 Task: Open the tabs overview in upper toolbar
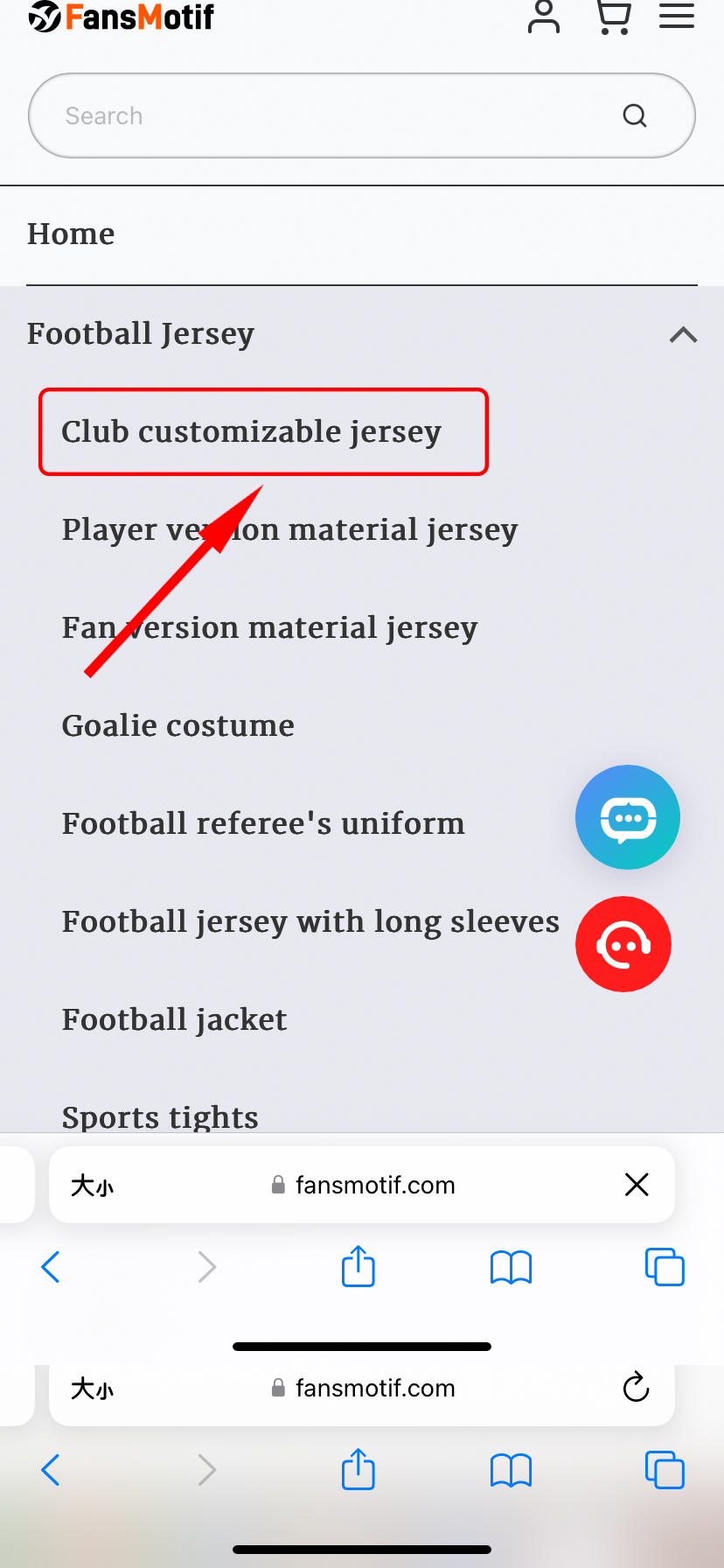tap(664, 1266)
